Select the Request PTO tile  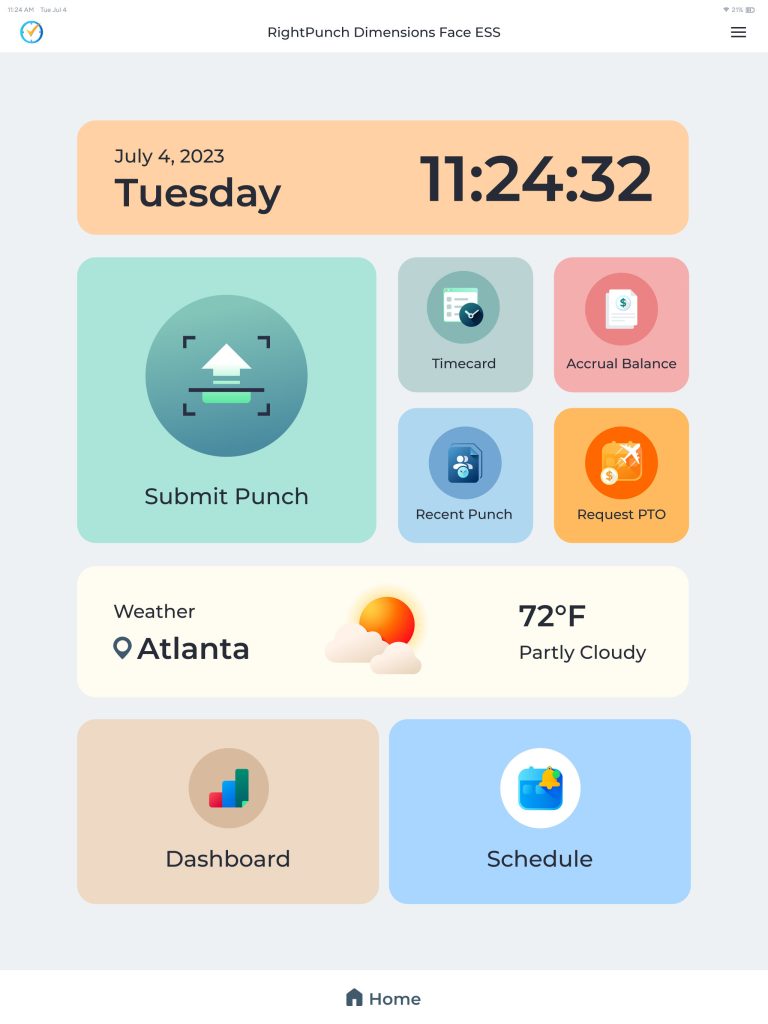621,475
